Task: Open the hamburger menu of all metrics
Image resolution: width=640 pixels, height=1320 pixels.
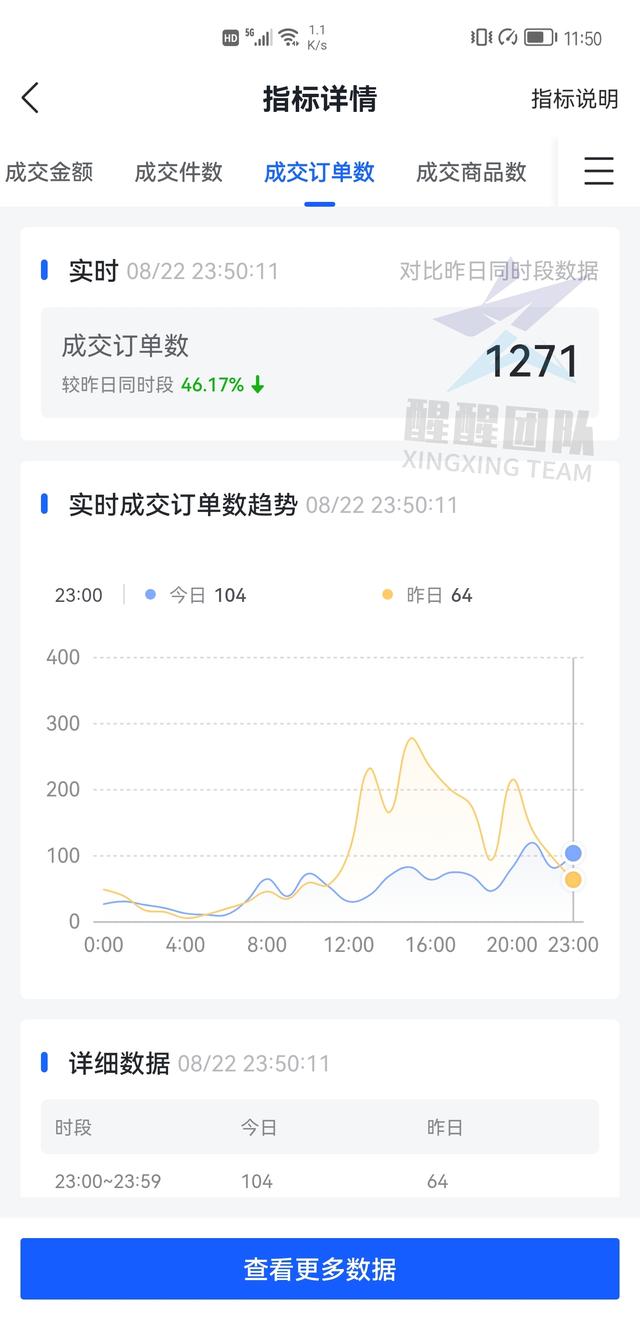Action: click(599, 172)
